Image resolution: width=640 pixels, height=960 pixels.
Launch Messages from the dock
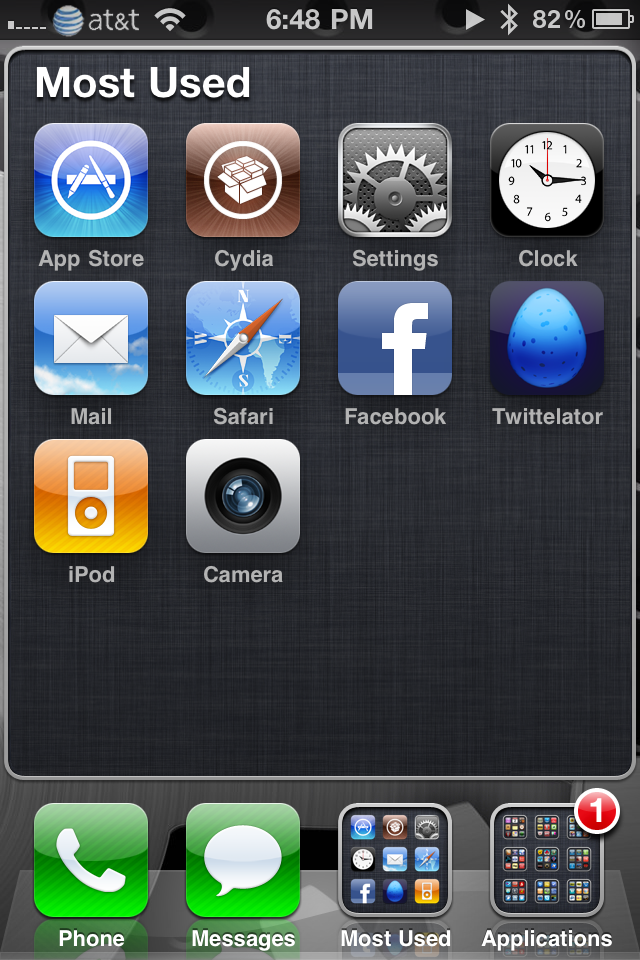pos(243,860)
